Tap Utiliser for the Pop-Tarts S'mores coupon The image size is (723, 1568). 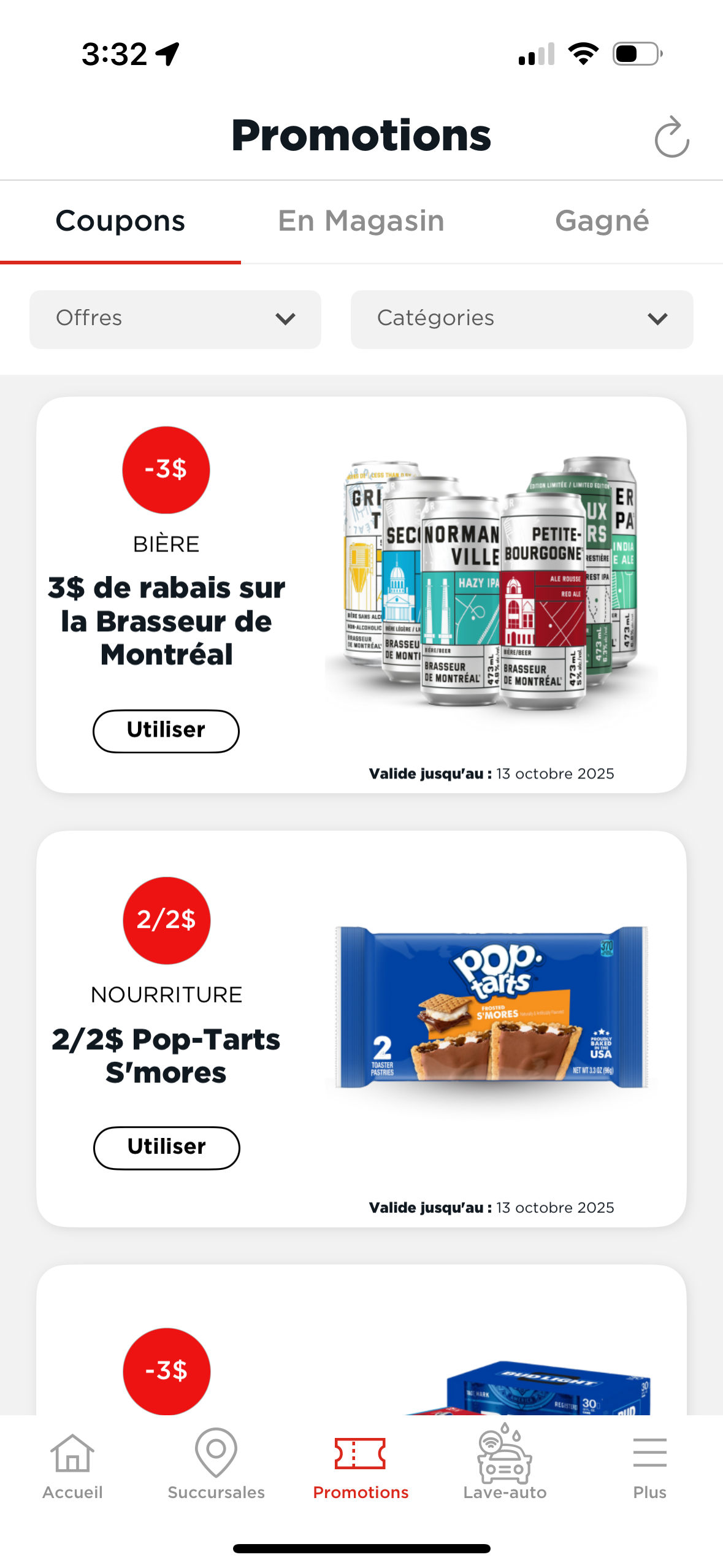point(166,1147)
